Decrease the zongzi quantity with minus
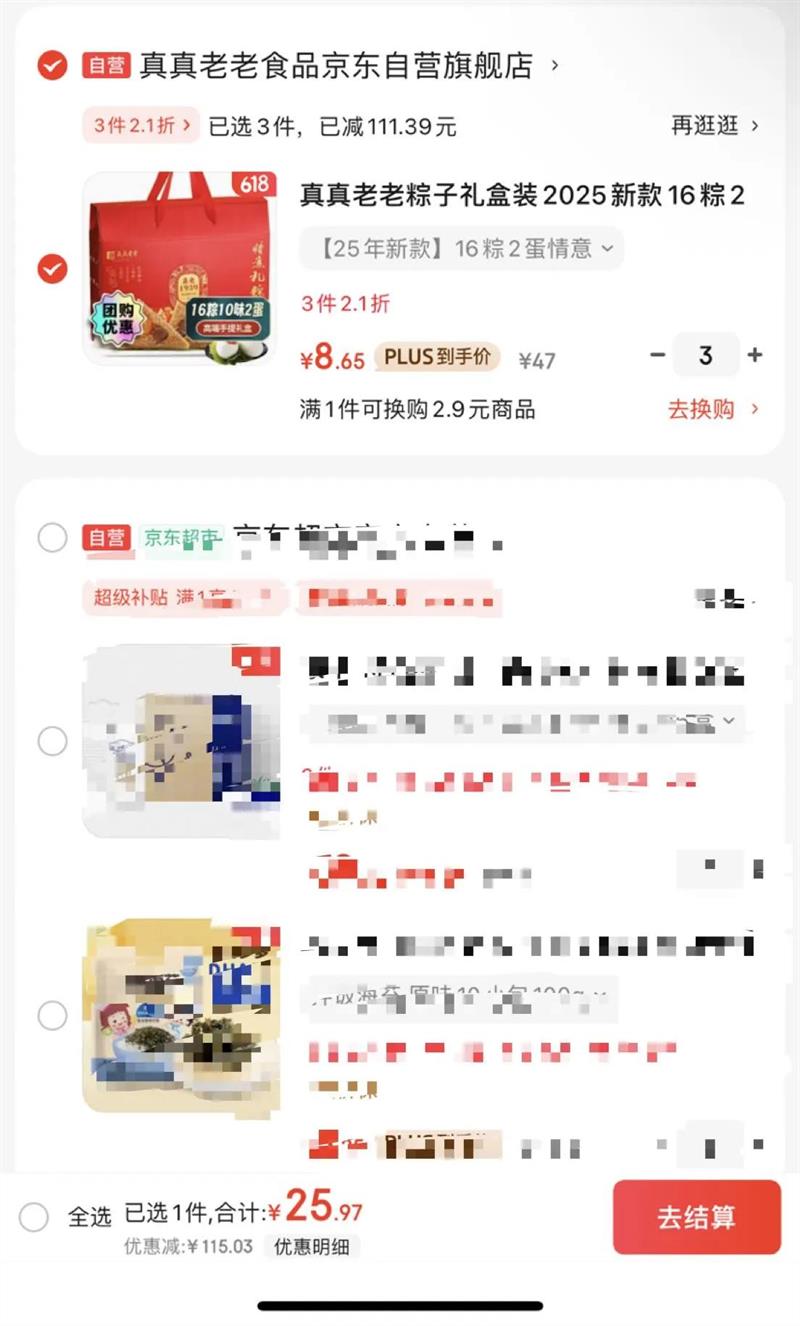This screenshot has width=800, height=1326. [657, 355]
